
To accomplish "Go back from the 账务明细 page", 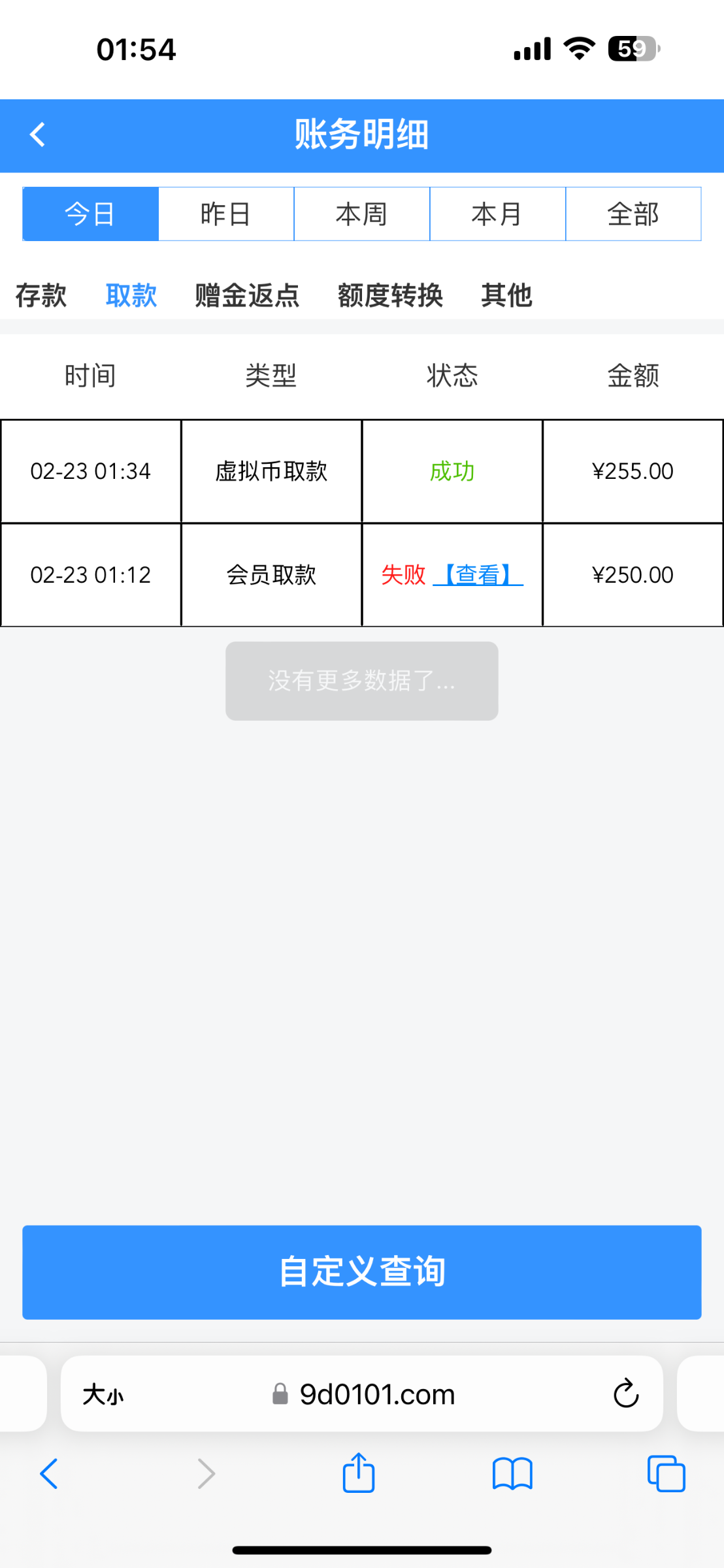I will tap(38, 135).
